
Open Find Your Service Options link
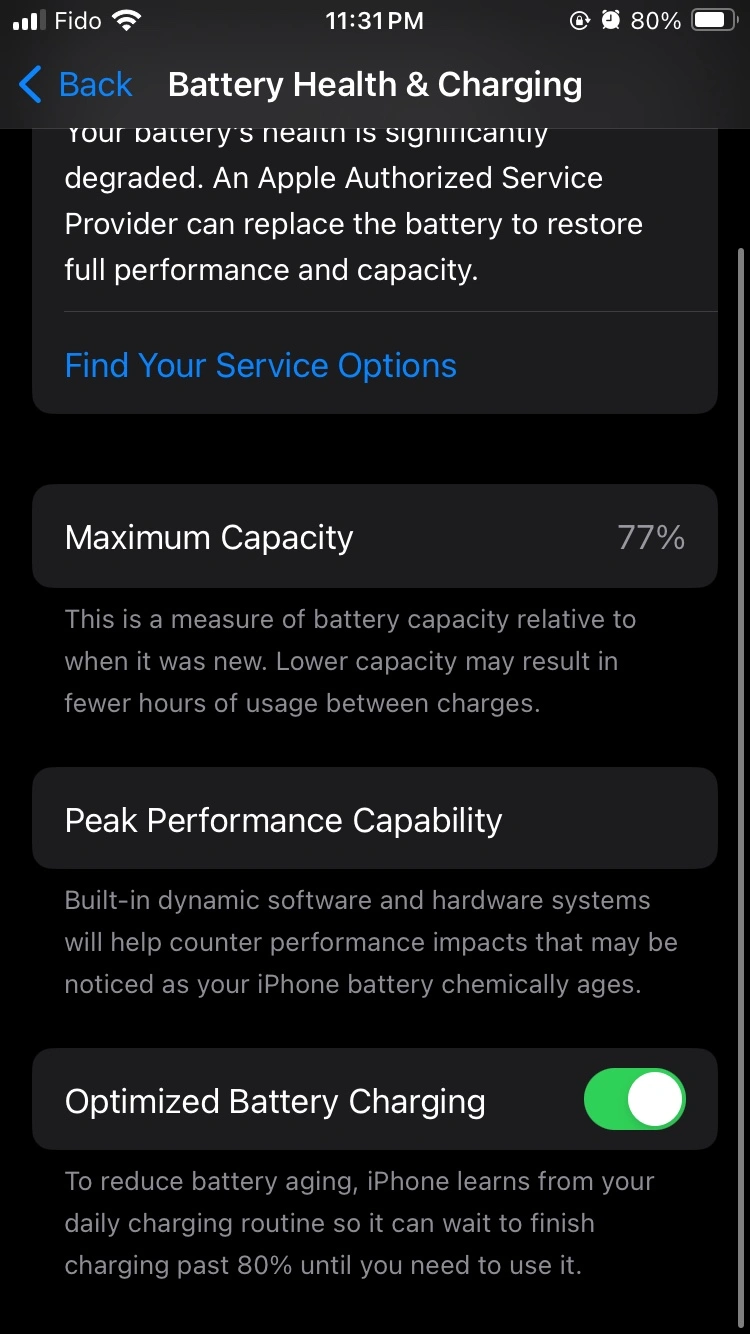(x=260, y=365)
